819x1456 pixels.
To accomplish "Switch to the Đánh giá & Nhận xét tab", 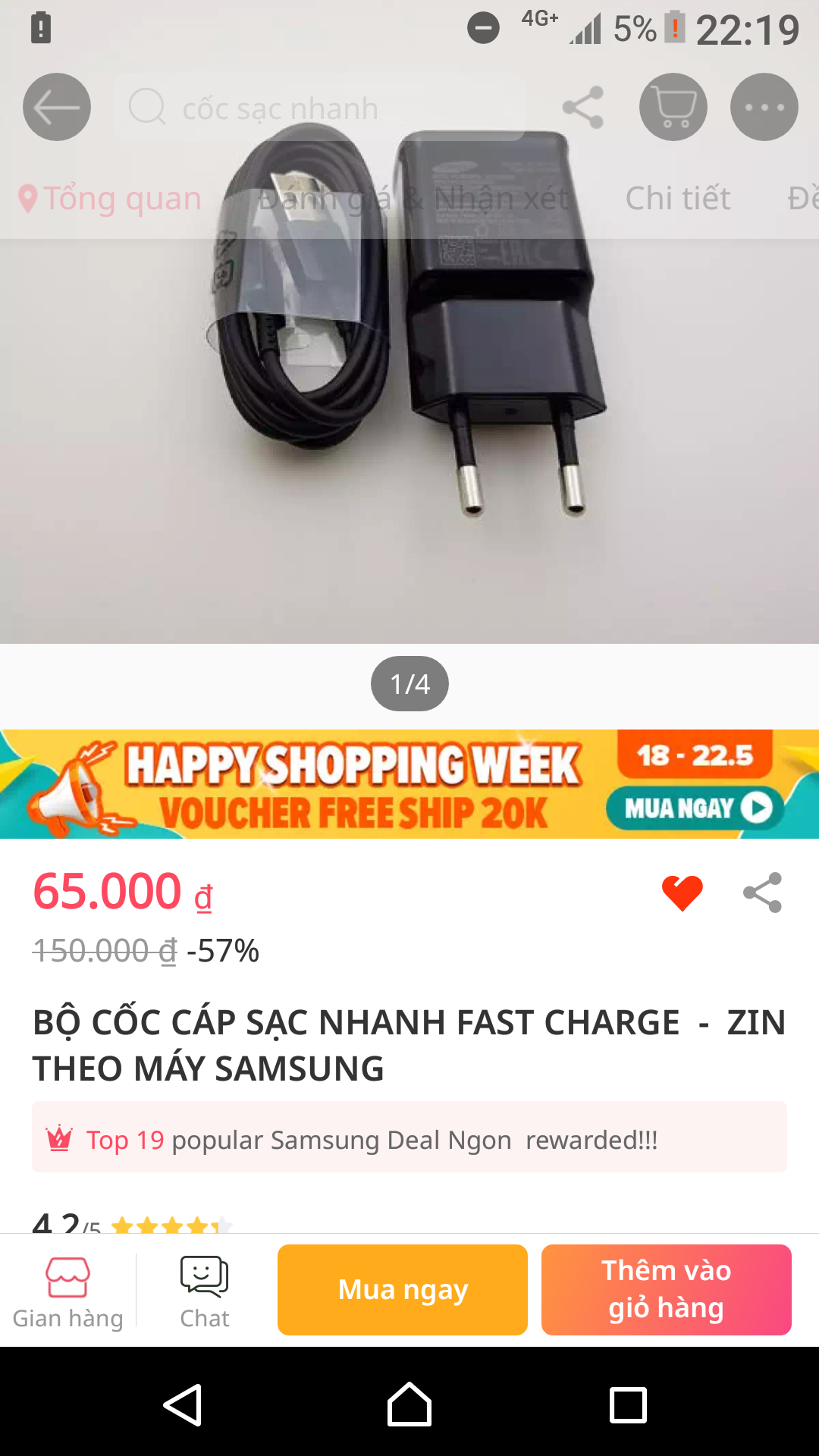I will (413, 199).
